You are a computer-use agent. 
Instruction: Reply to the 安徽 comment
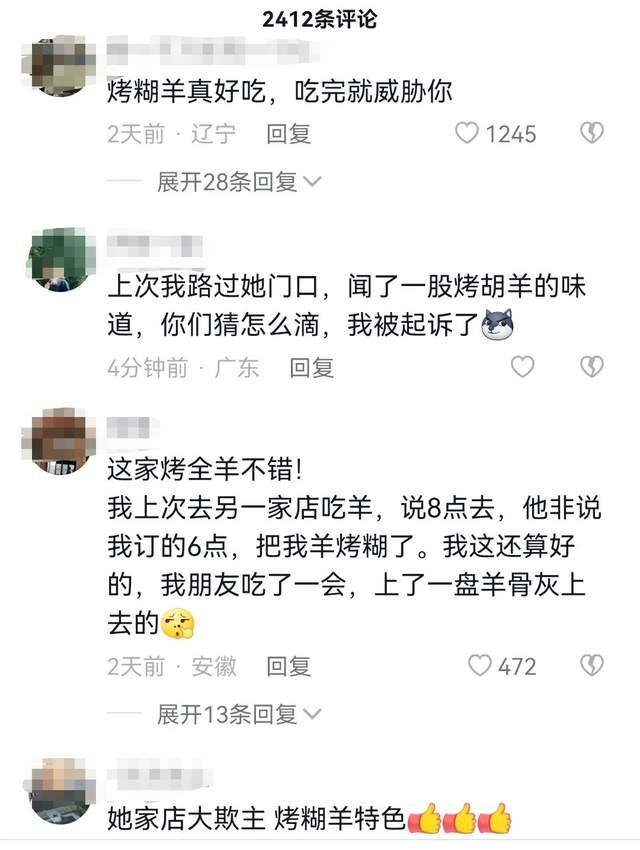coord(288,666)
